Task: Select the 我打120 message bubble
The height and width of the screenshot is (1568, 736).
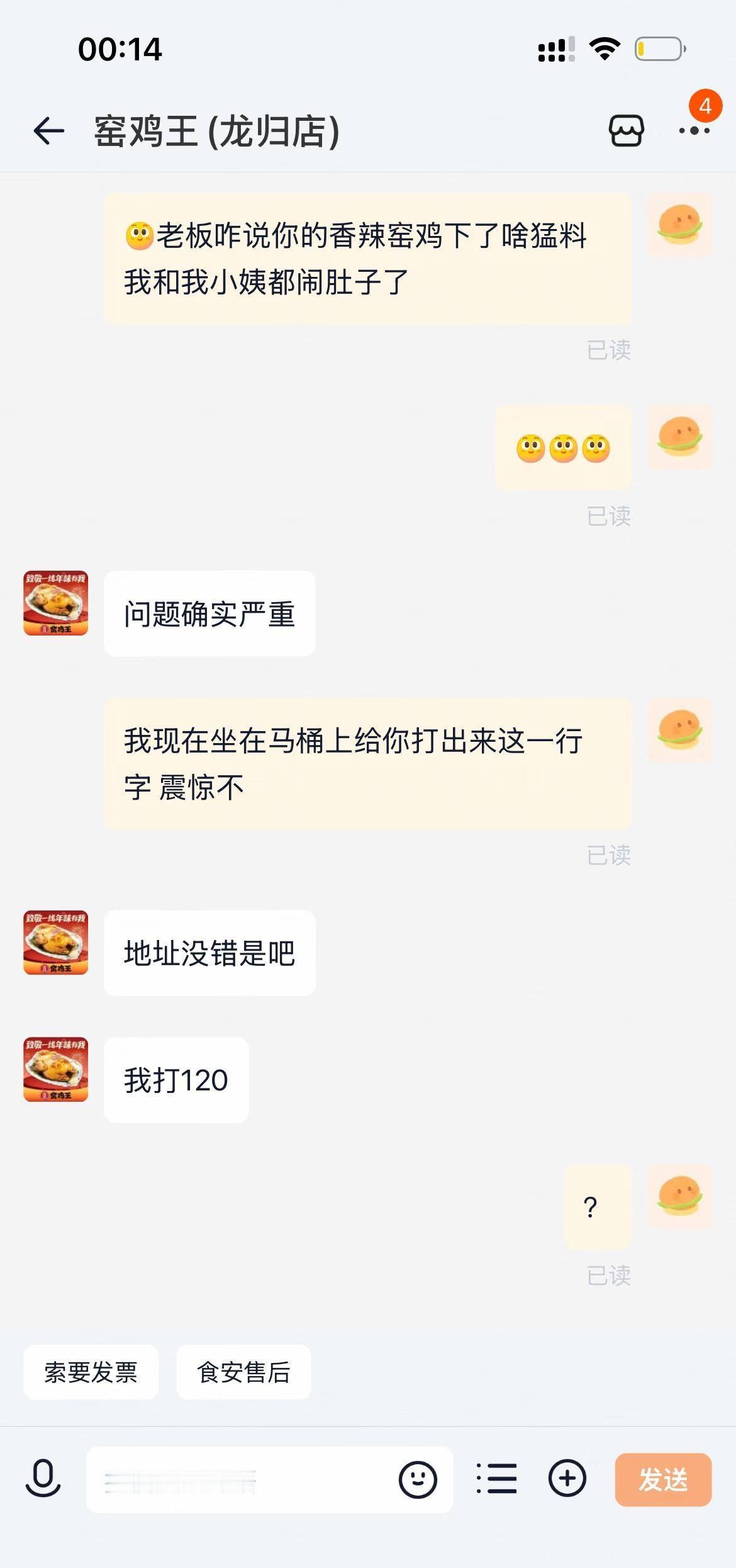Action: click(176, 1080)
